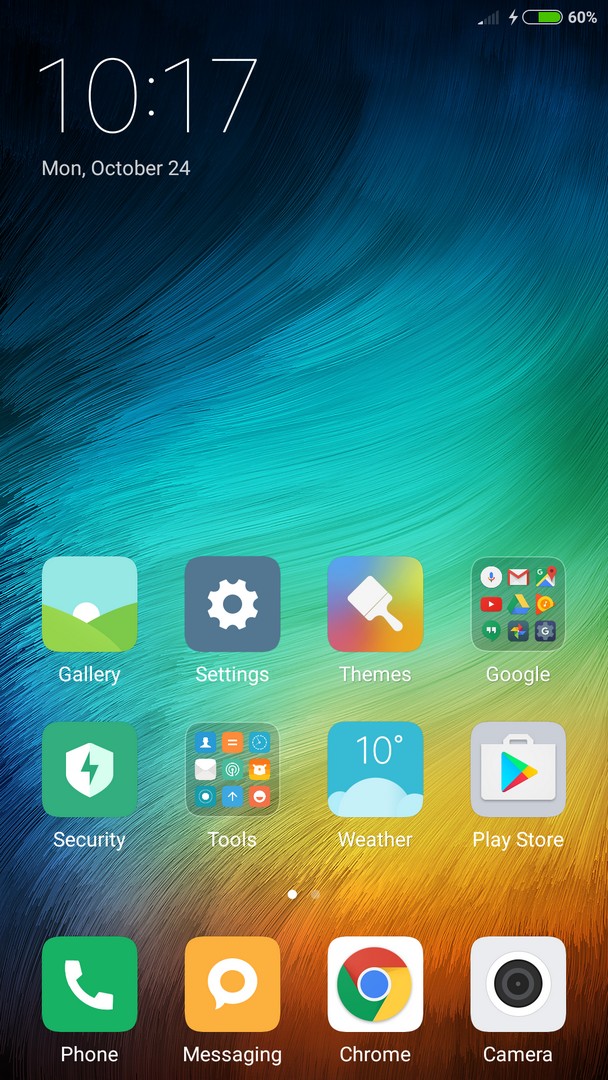The width and height of the screenshot is (608, 1080).
Task: Open the Phone dialer
Action: (89, 984)
